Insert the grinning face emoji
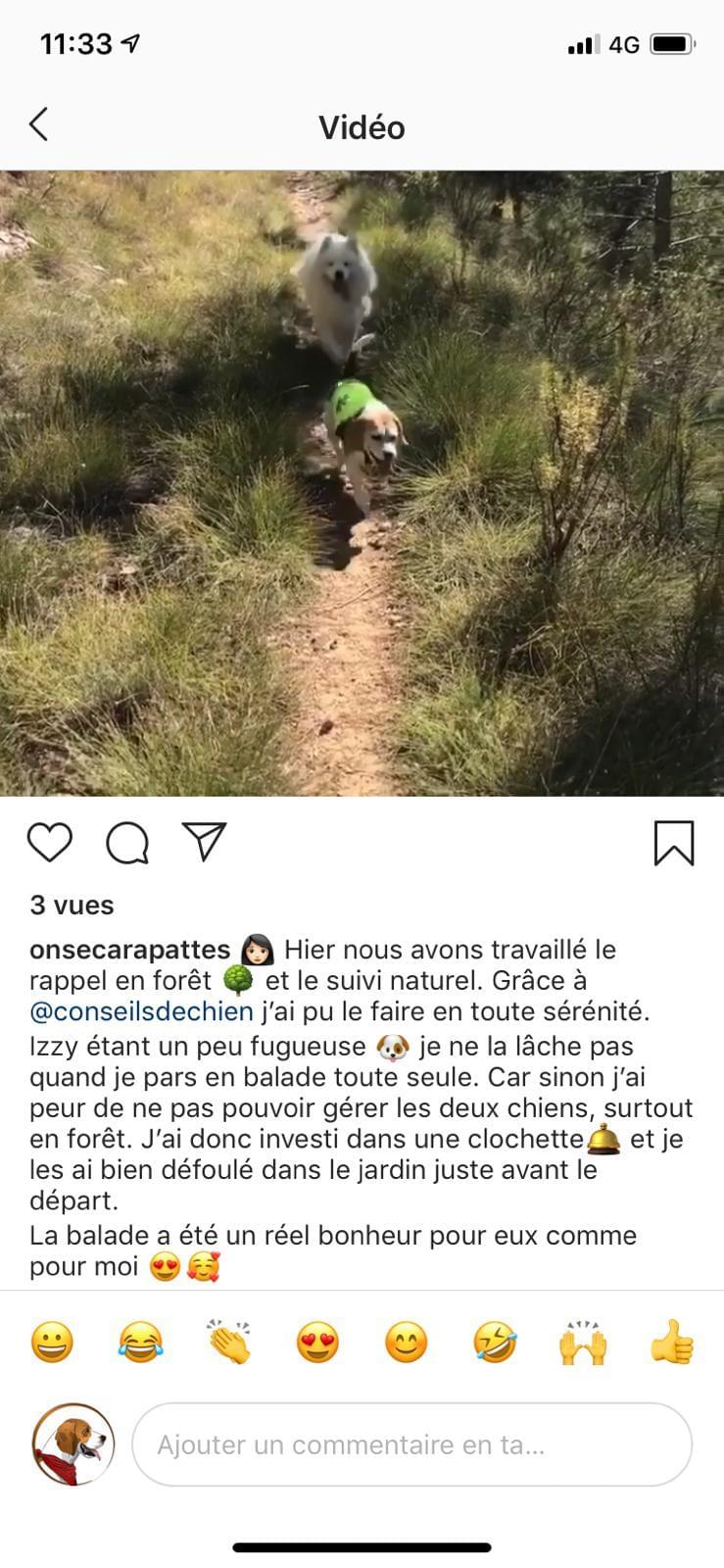The width and height of the screenshot is (724, 1568). [52, 1343]
